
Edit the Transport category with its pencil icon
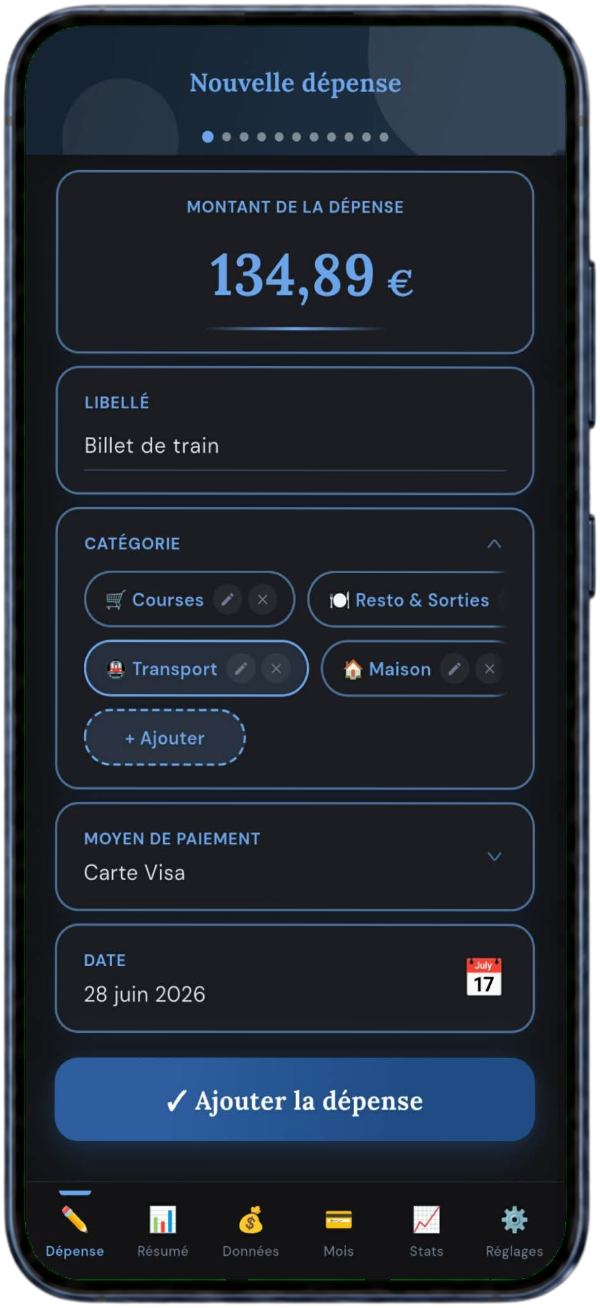click(x=241, y=669)
